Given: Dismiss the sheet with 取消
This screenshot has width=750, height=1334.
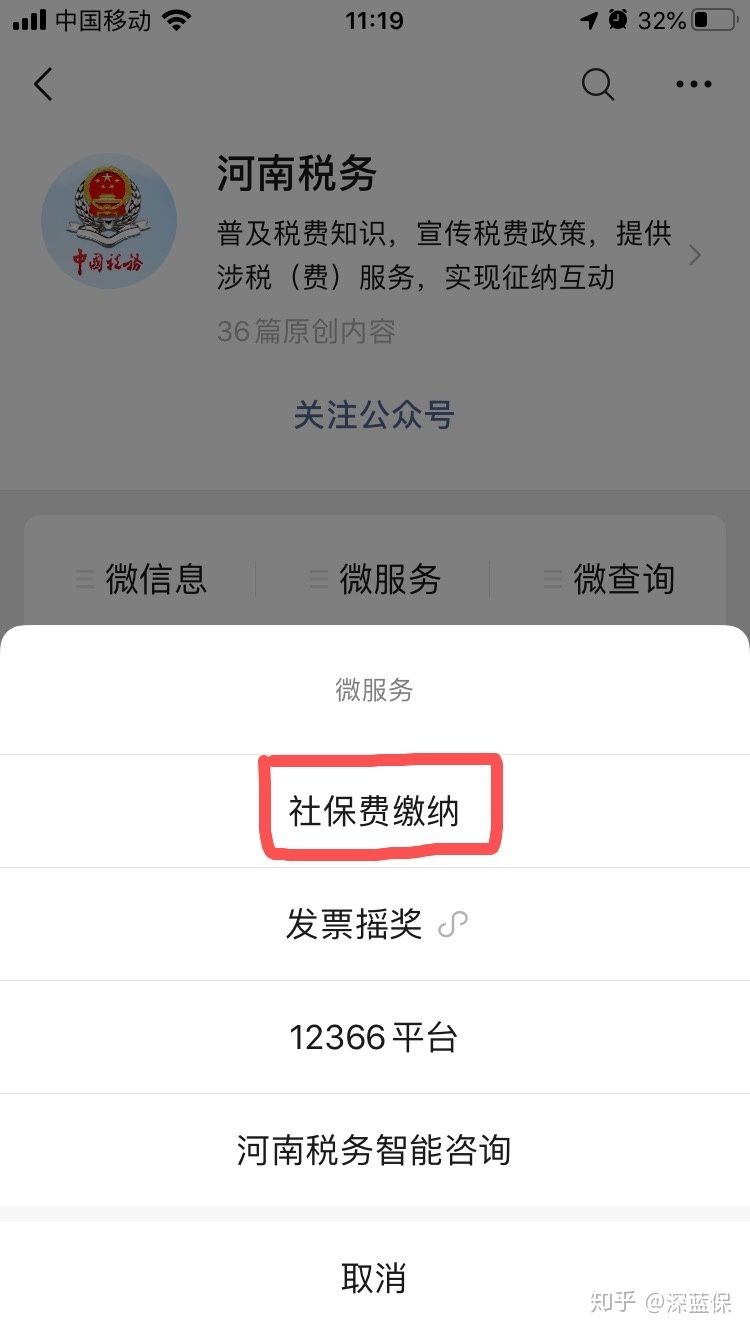Looking at the screenshot, I should pyautogui.click(x=374, y=1277).
